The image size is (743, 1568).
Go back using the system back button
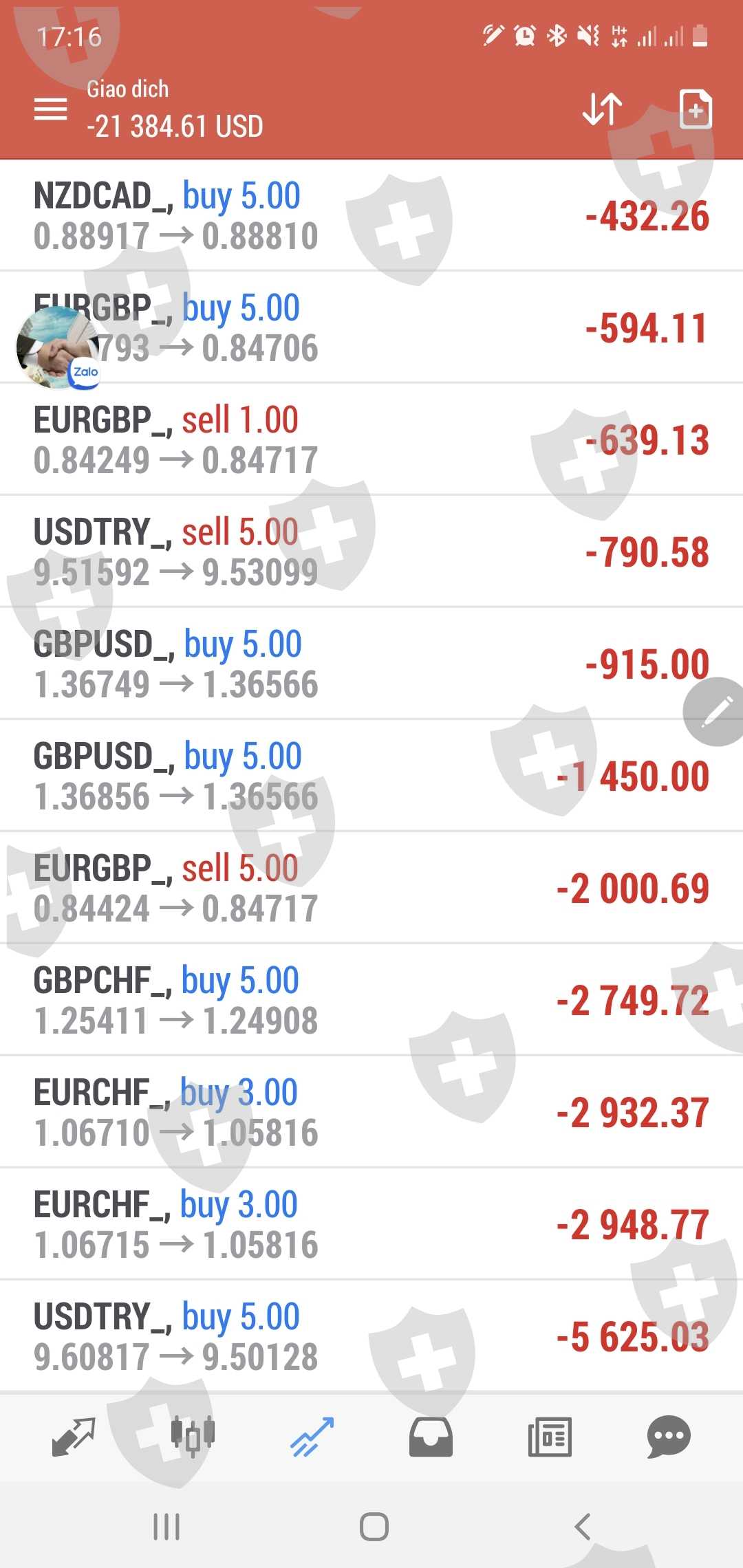[x=582, y=1527]
